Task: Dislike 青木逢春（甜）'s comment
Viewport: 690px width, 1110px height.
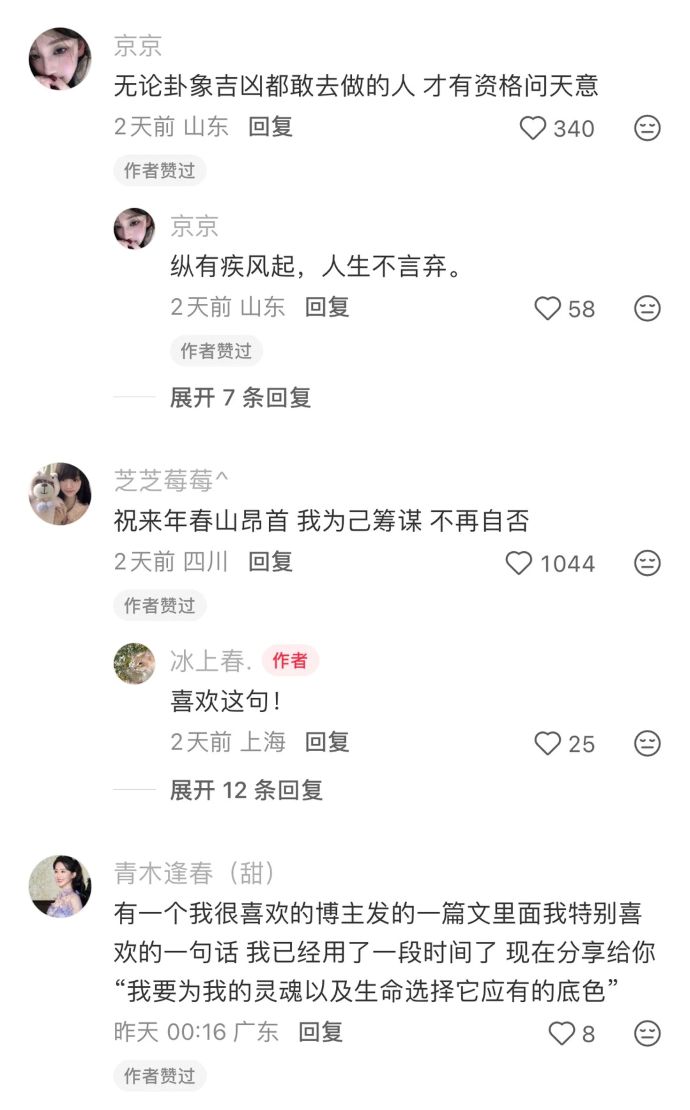Action: tap(648, 1034)
